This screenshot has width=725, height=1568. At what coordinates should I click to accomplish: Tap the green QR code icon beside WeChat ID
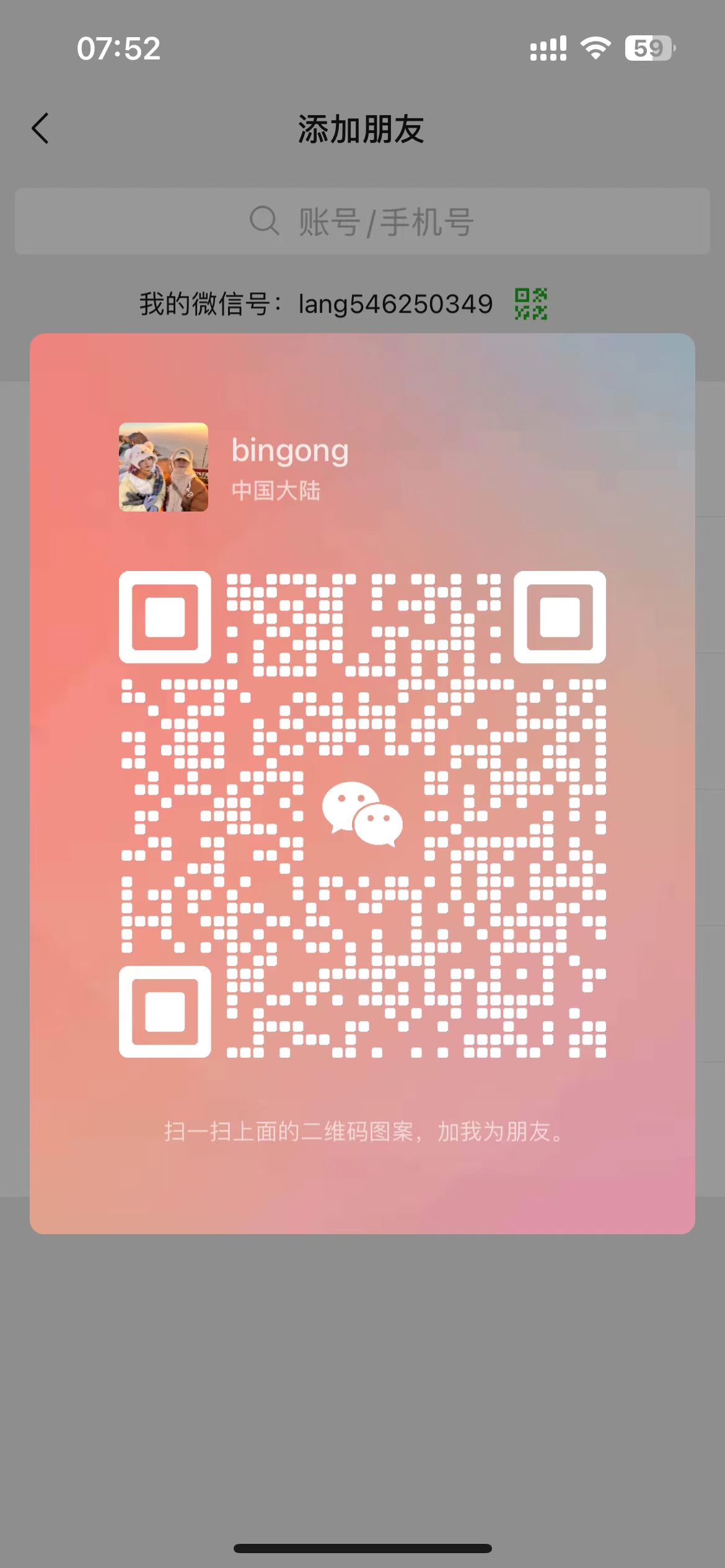coord(530,304)
